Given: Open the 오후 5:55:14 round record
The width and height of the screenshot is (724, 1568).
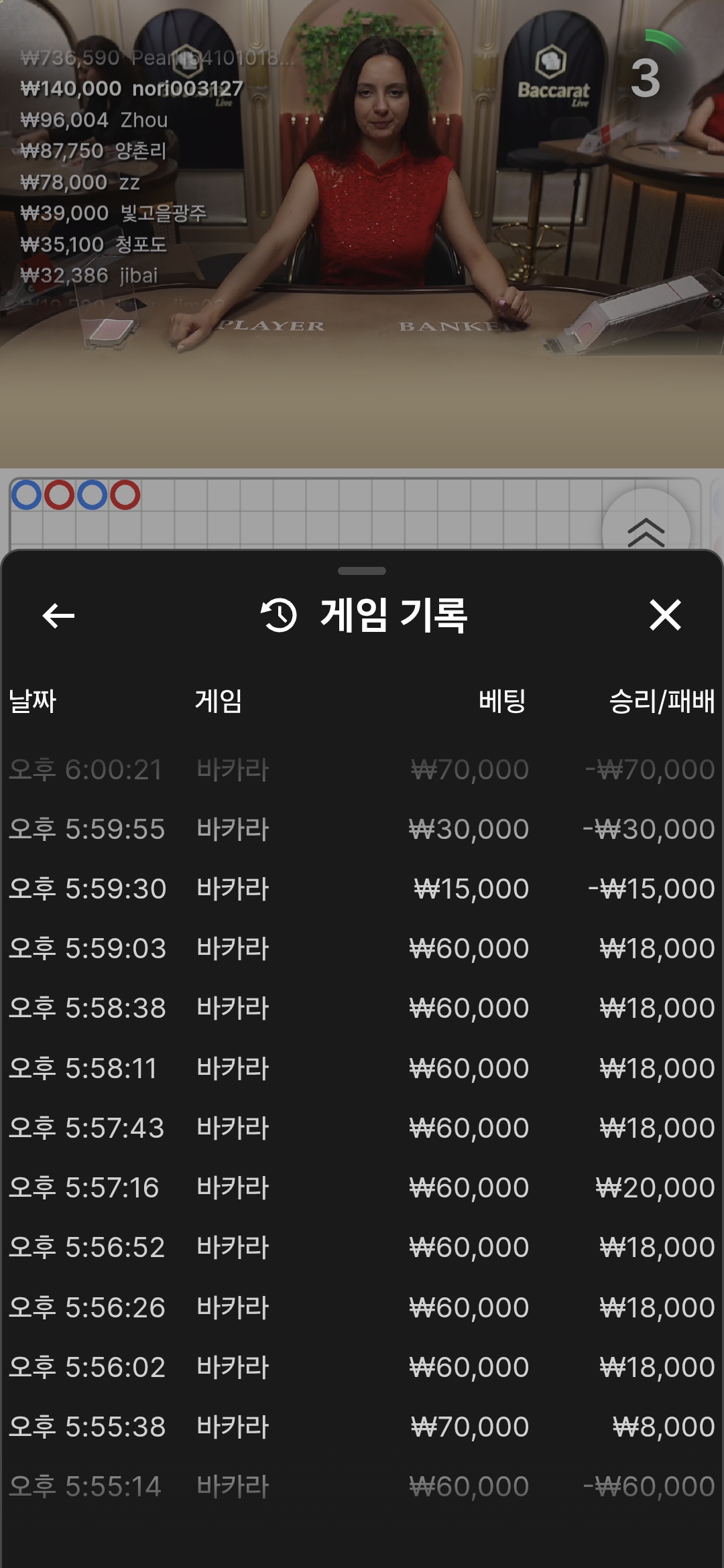Looking at the screenshot, I should (x=362, y=1487).
